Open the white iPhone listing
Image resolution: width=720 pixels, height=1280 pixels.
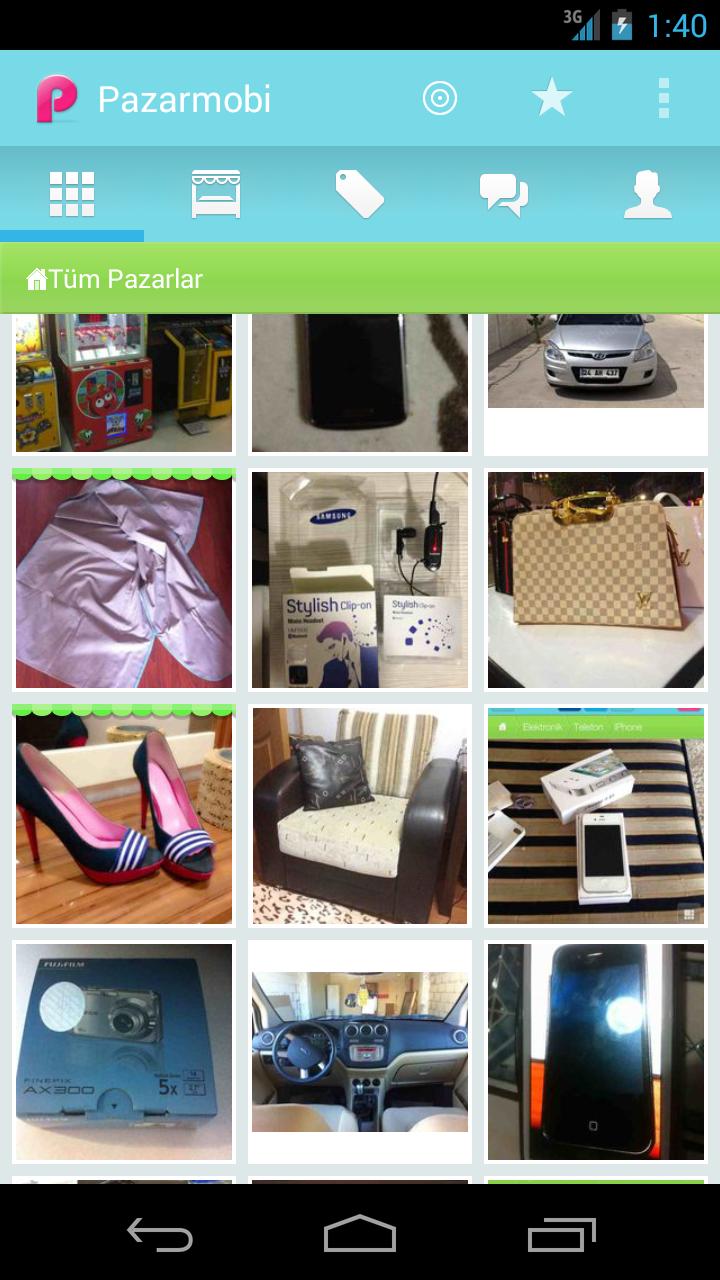tap(596, 816)
